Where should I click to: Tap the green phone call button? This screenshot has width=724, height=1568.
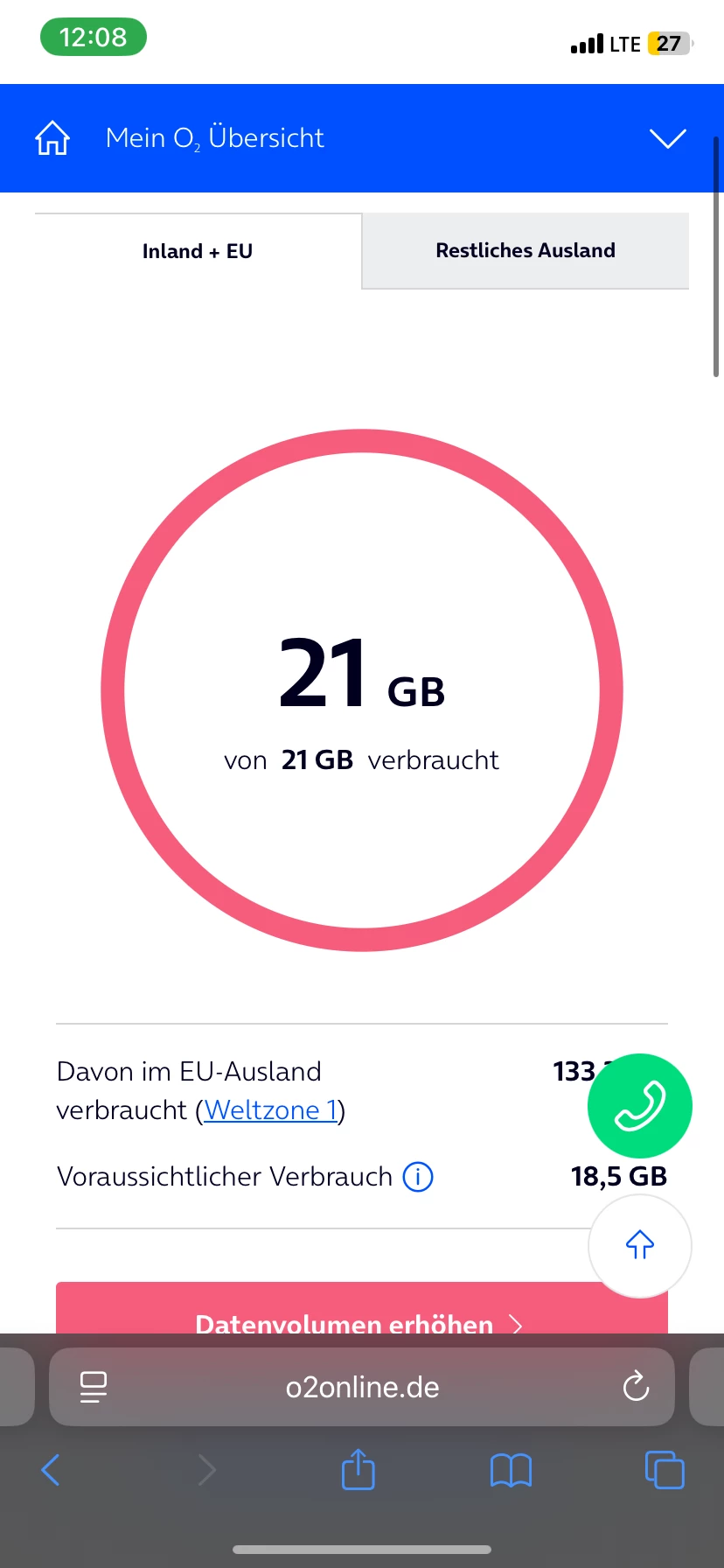coord(640,1106)
